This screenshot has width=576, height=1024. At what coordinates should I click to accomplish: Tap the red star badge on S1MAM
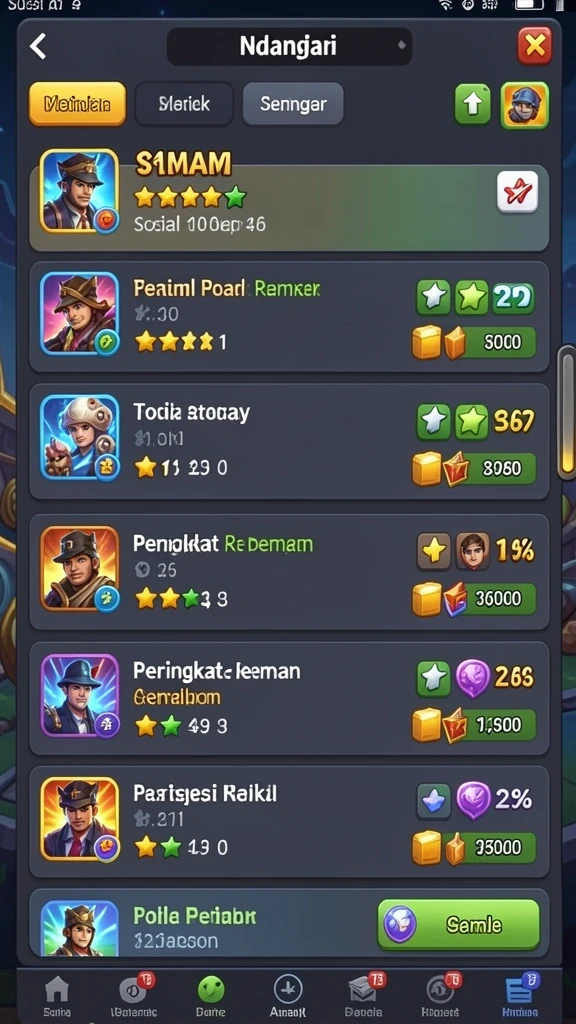tap(517, 191)
